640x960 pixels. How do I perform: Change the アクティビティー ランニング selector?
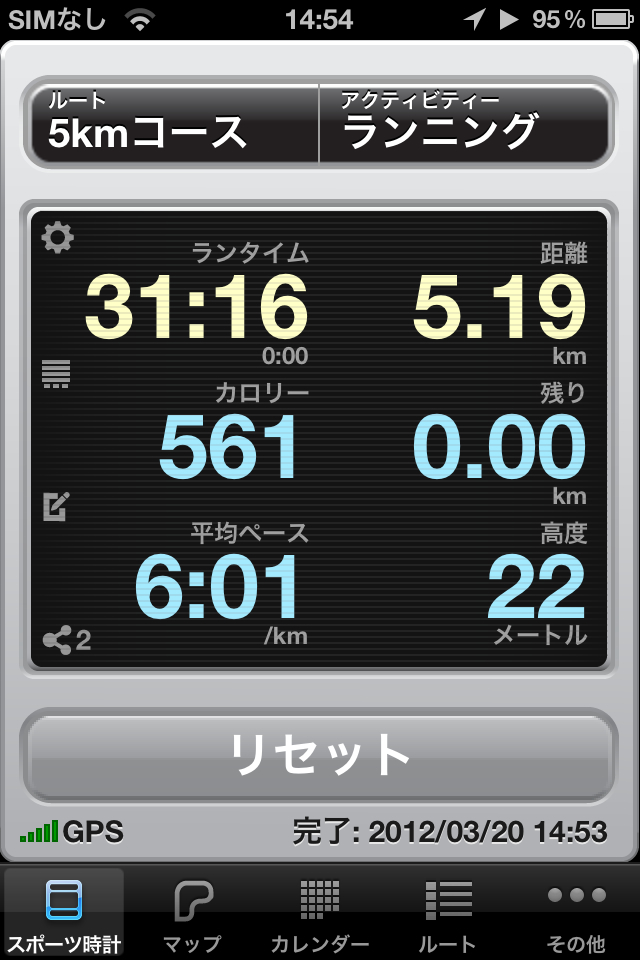tap(465, 125)
